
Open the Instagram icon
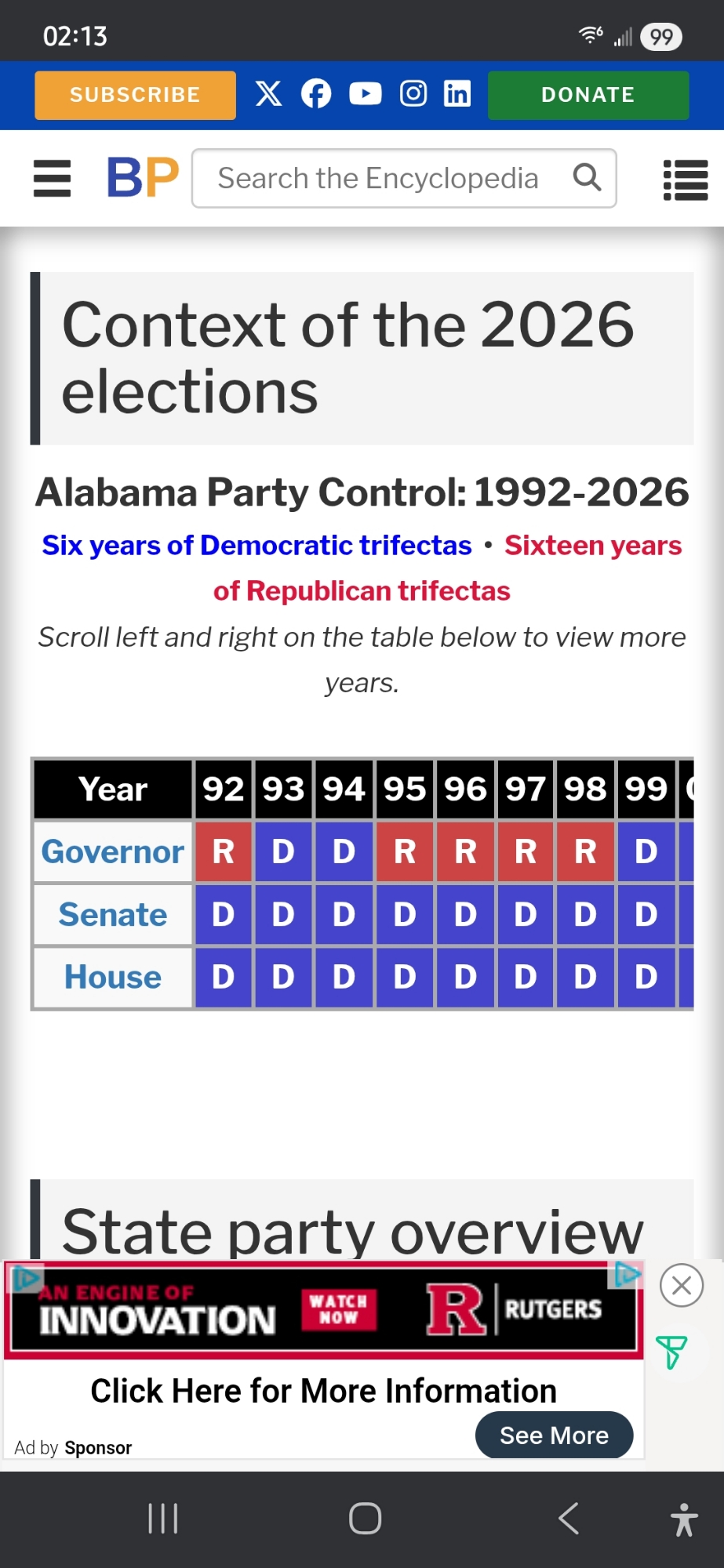pyautogui.click(x=413, y=94)
